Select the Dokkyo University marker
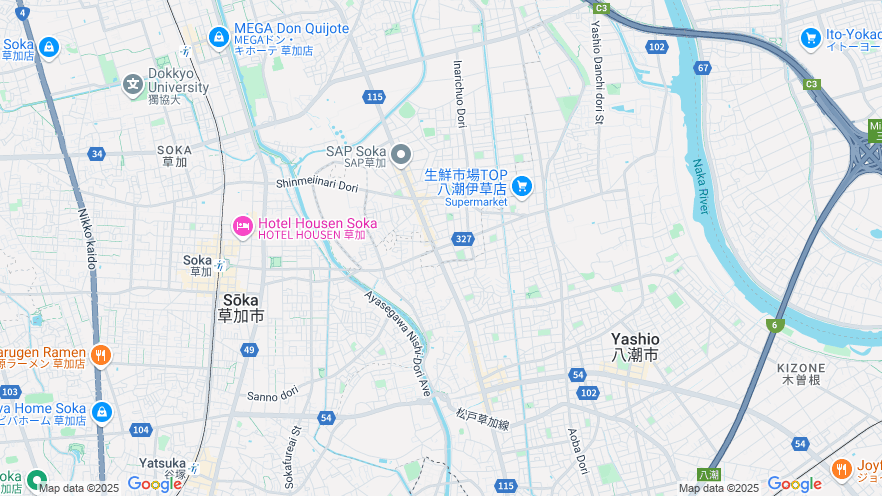 point(133,86)
